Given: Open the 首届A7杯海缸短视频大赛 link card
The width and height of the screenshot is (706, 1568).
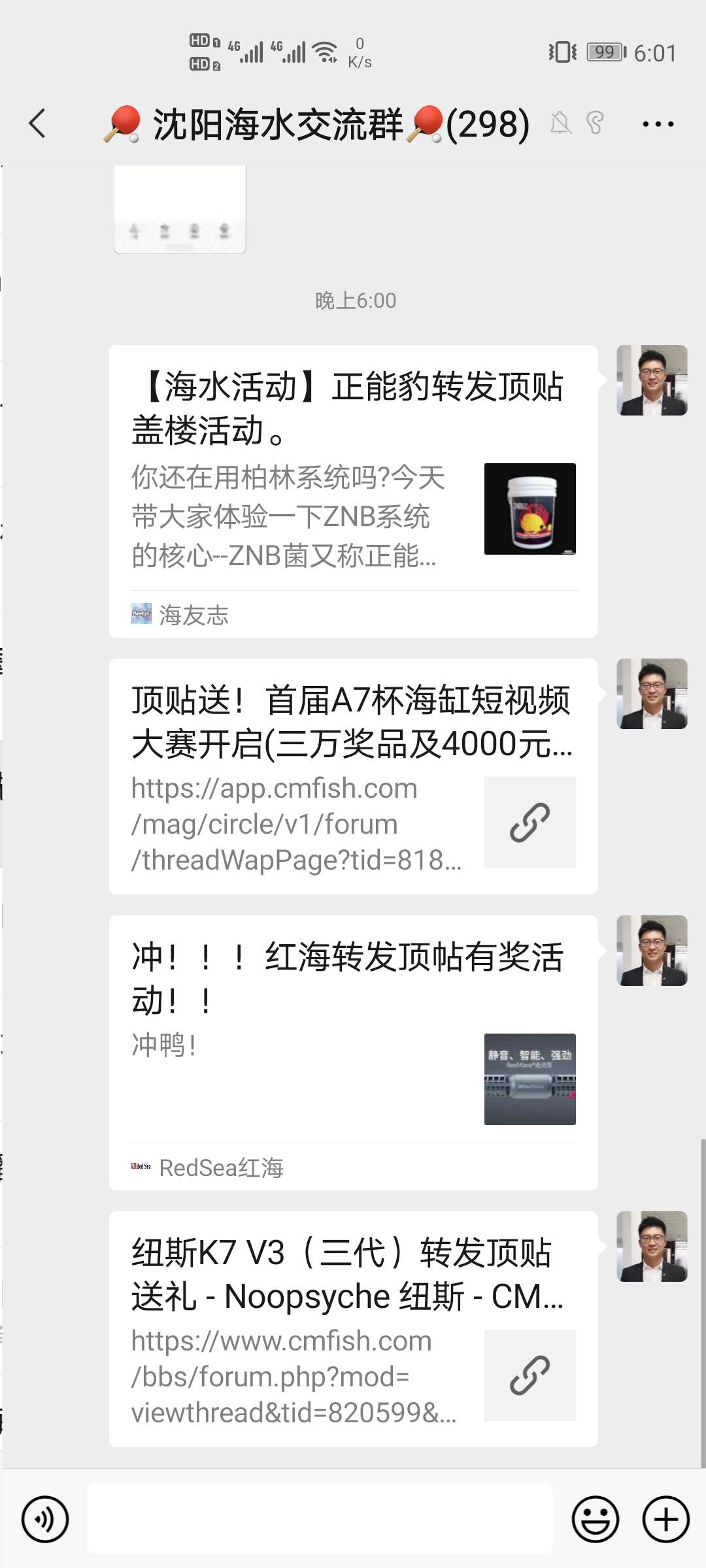Looking at the screenshot, I should coord(353,776).
